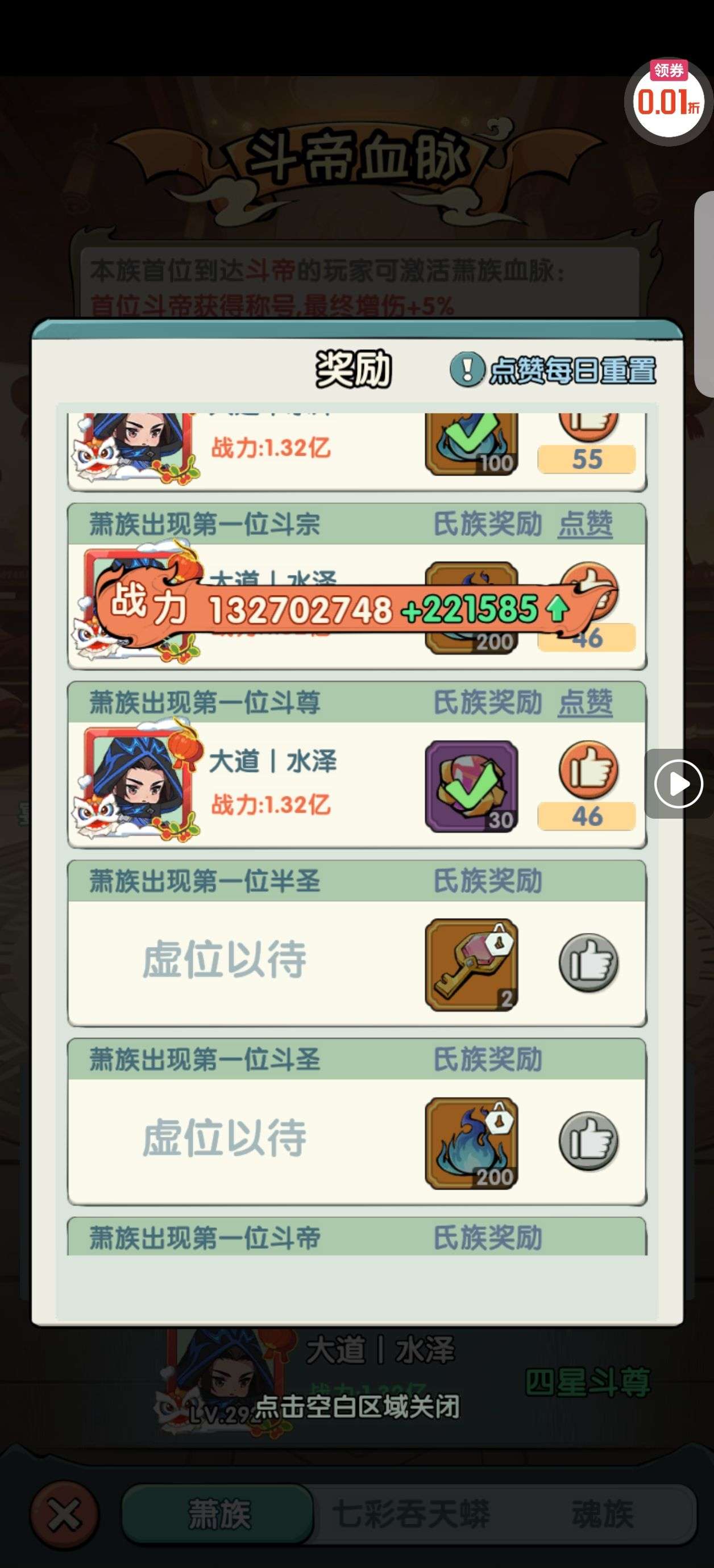The width and height of the screenshot is (714, 1568).
Task: Switch to the 七彩吞天蟒 tab
Action: [410, 1513]
